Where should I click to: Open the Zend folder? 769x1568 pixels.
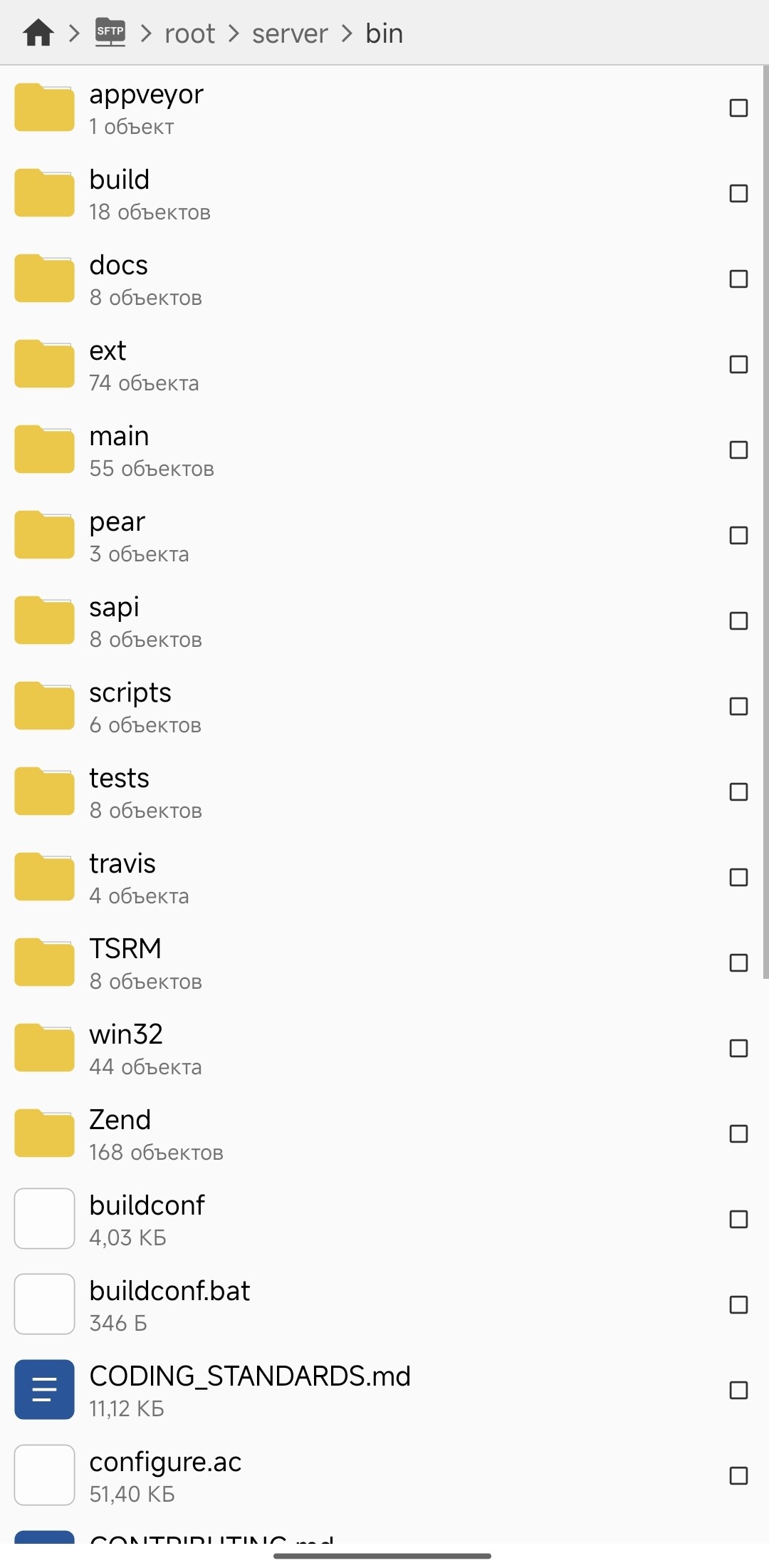tap(384, 1134)
